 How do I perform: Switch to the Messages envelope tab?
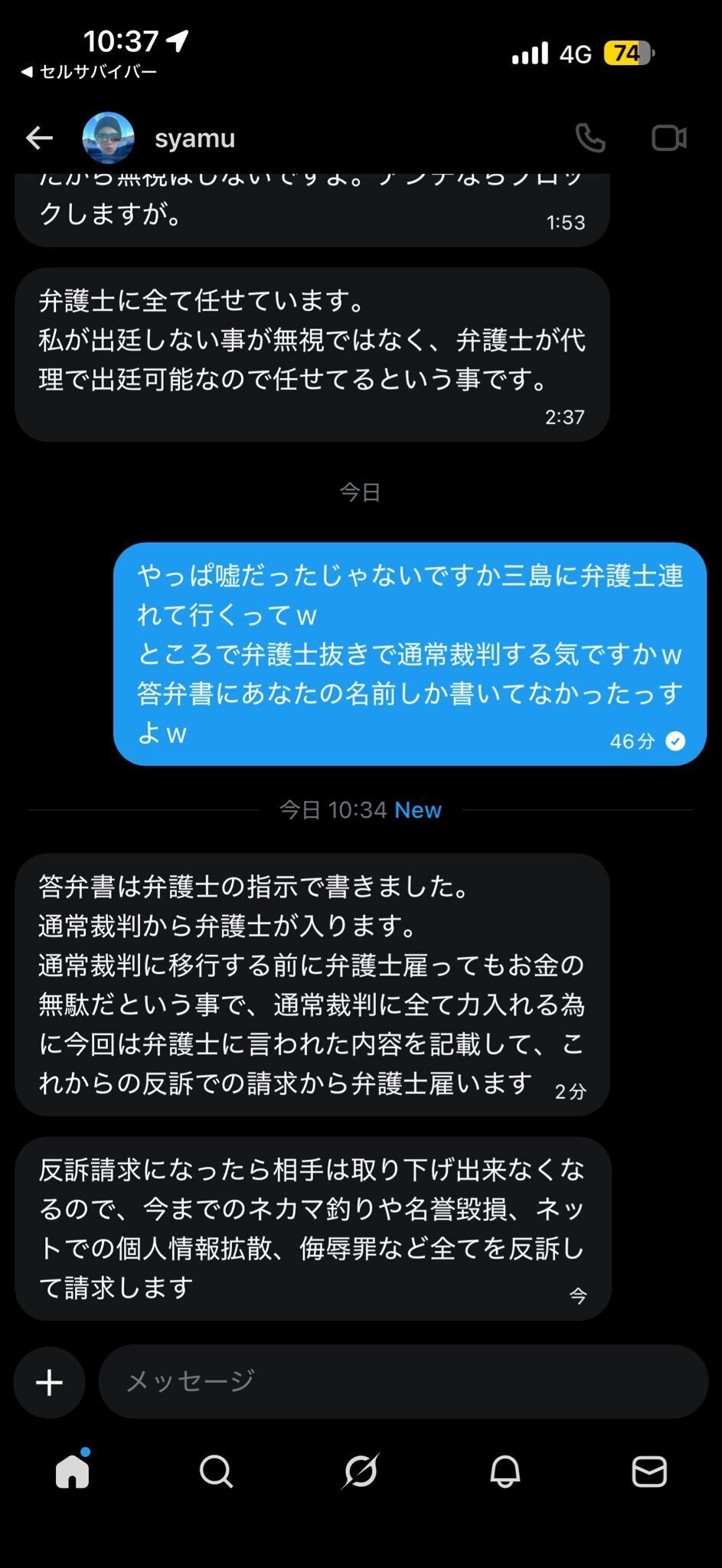[649, 1471]
